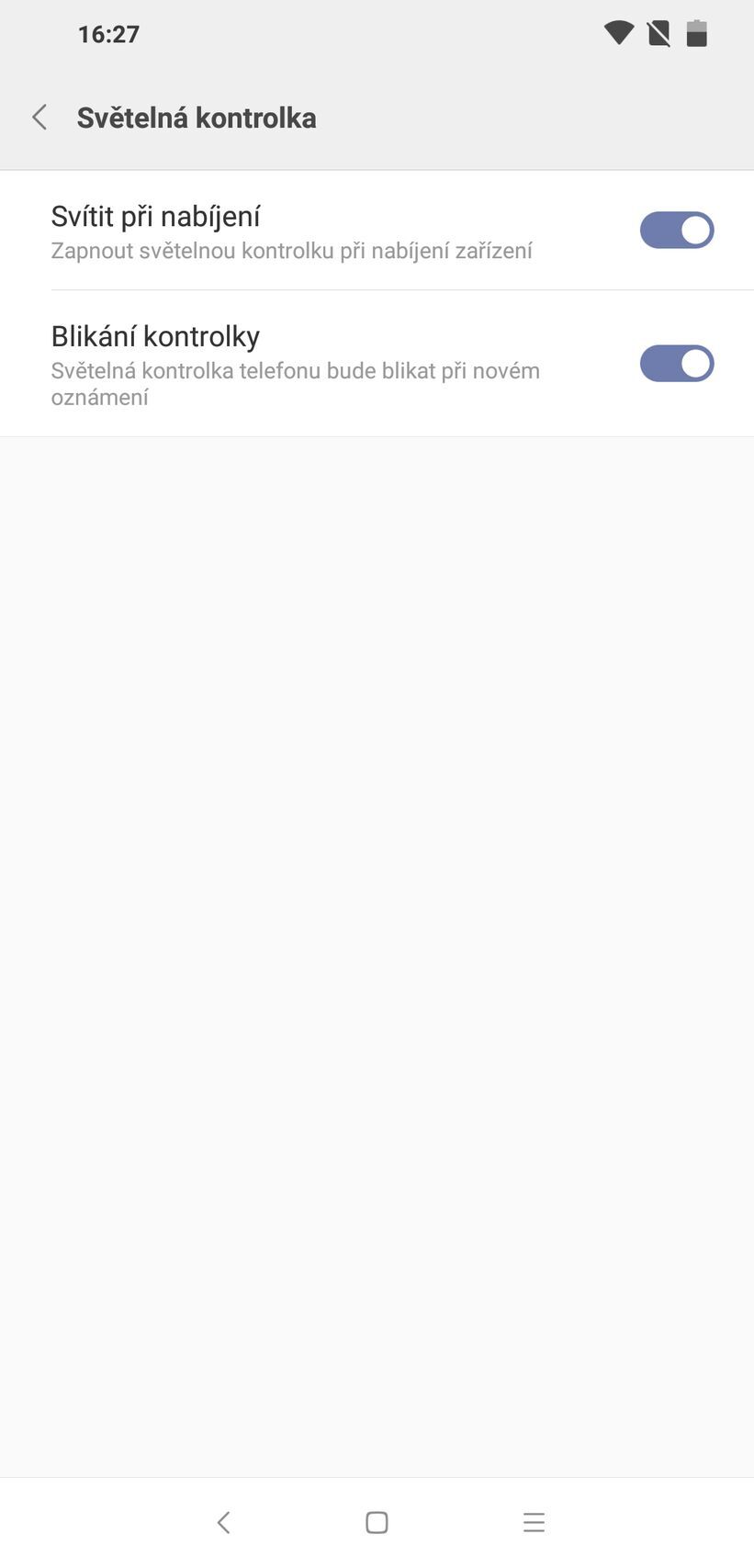Go back from Světelná kontrolka screen
Screen dimensions: 754x1568
point(39,118)
